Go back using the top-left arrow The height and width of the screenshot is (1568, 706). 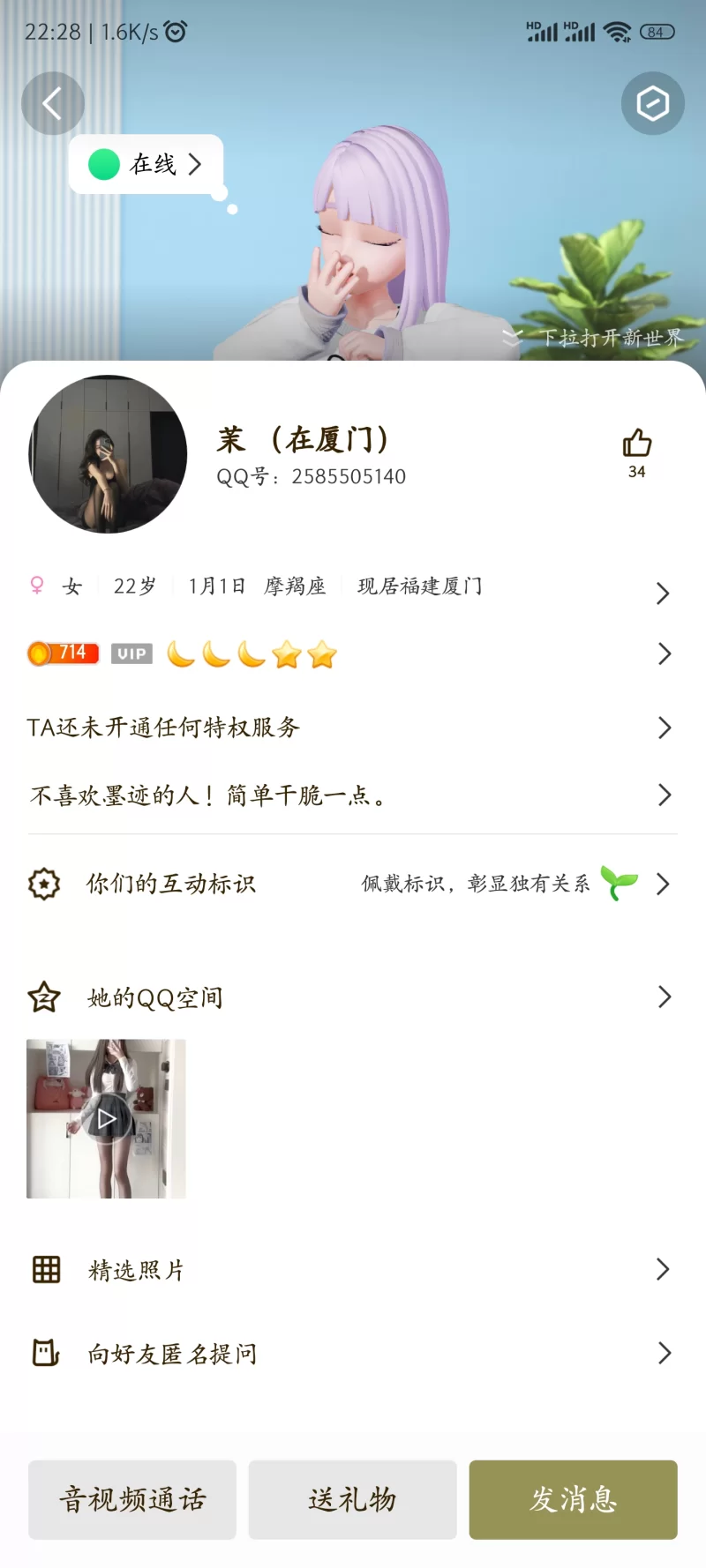[52, 103]
